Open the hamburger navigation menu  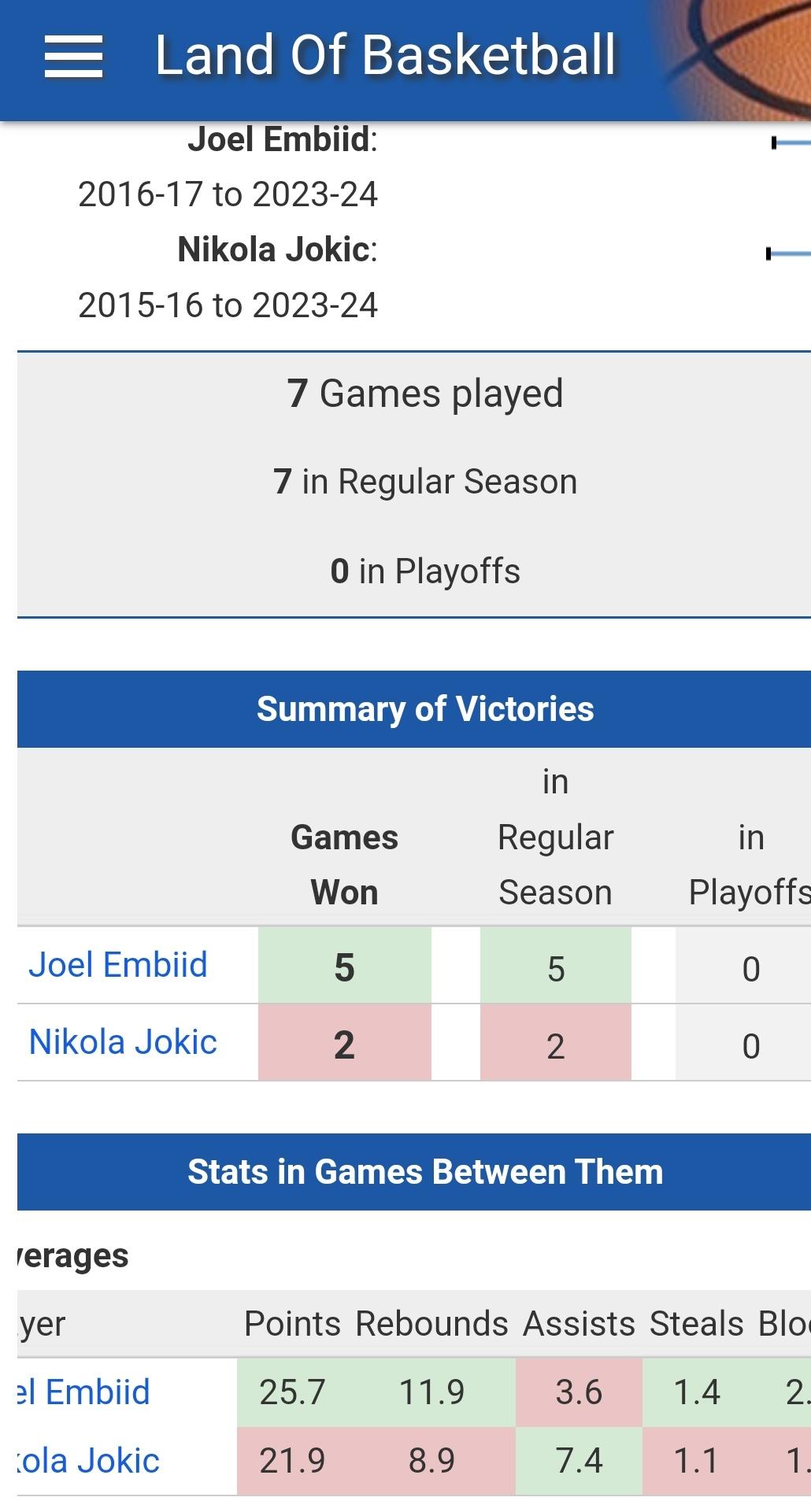click(73, 56)
